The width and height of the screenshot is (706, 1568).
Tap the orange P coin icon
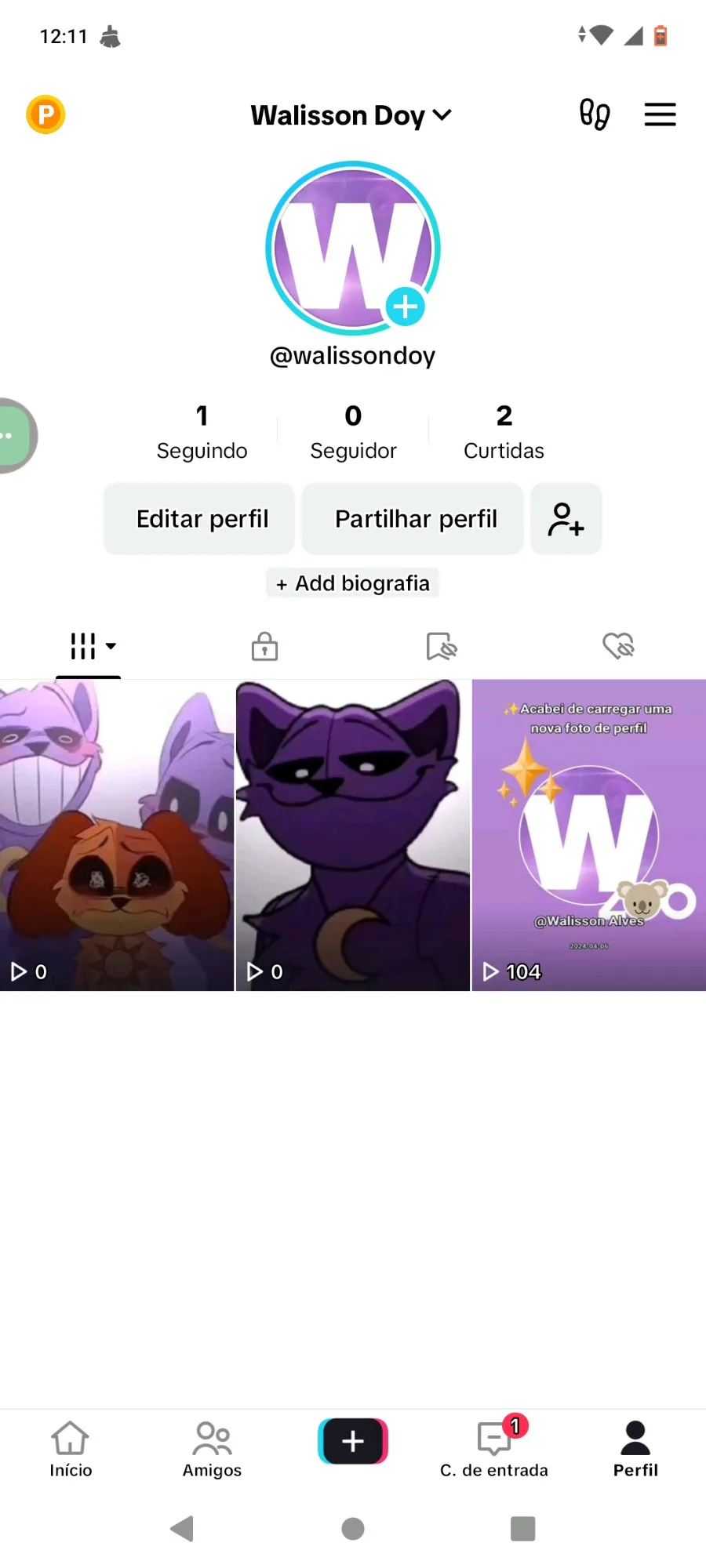pos(45,114)
